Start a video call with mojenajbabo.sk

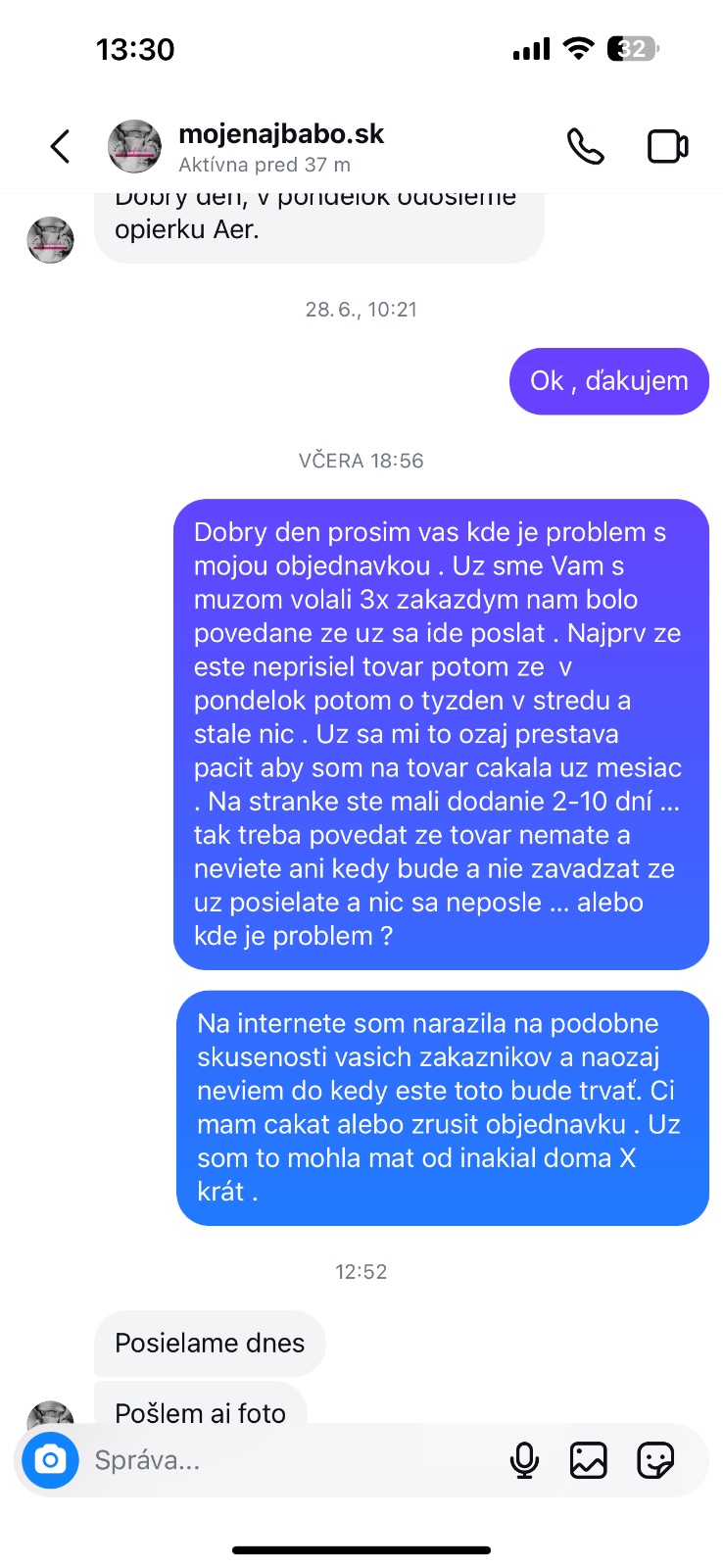[668, 147]
